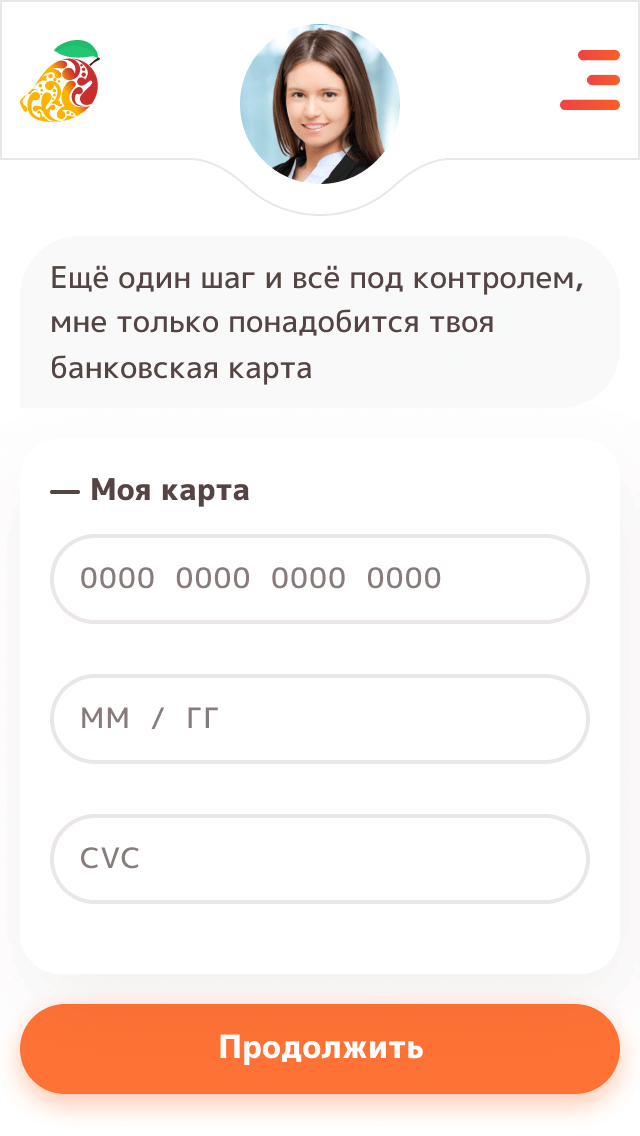
Task: Tap the Продолжить button
Action: [x=320, y=1048]
